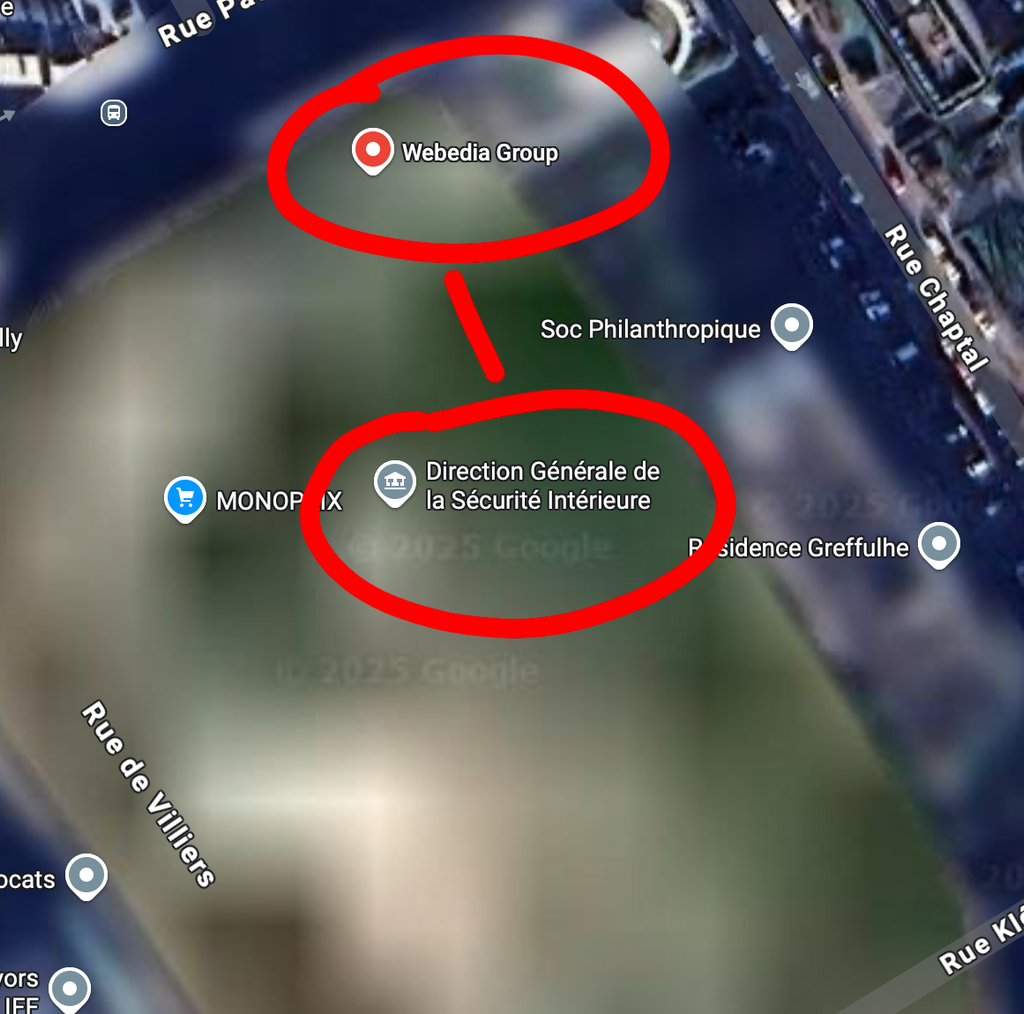
Task: Tap the Direction Générale de la Sécurité Intérieure marker
Action: pyautogui.click(x=395, y=482)
